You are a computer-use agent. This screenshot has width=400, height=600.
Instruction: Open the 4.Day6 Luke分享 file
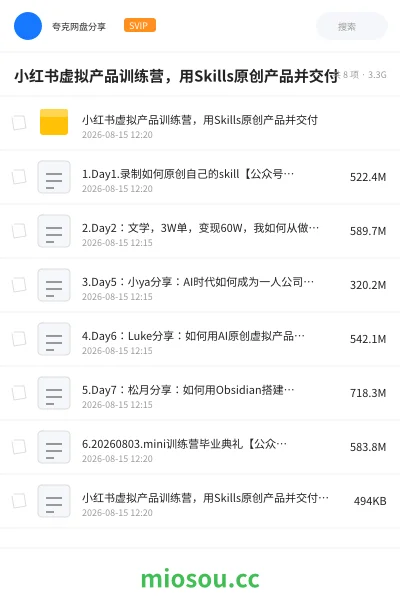(x=200, y=339)
